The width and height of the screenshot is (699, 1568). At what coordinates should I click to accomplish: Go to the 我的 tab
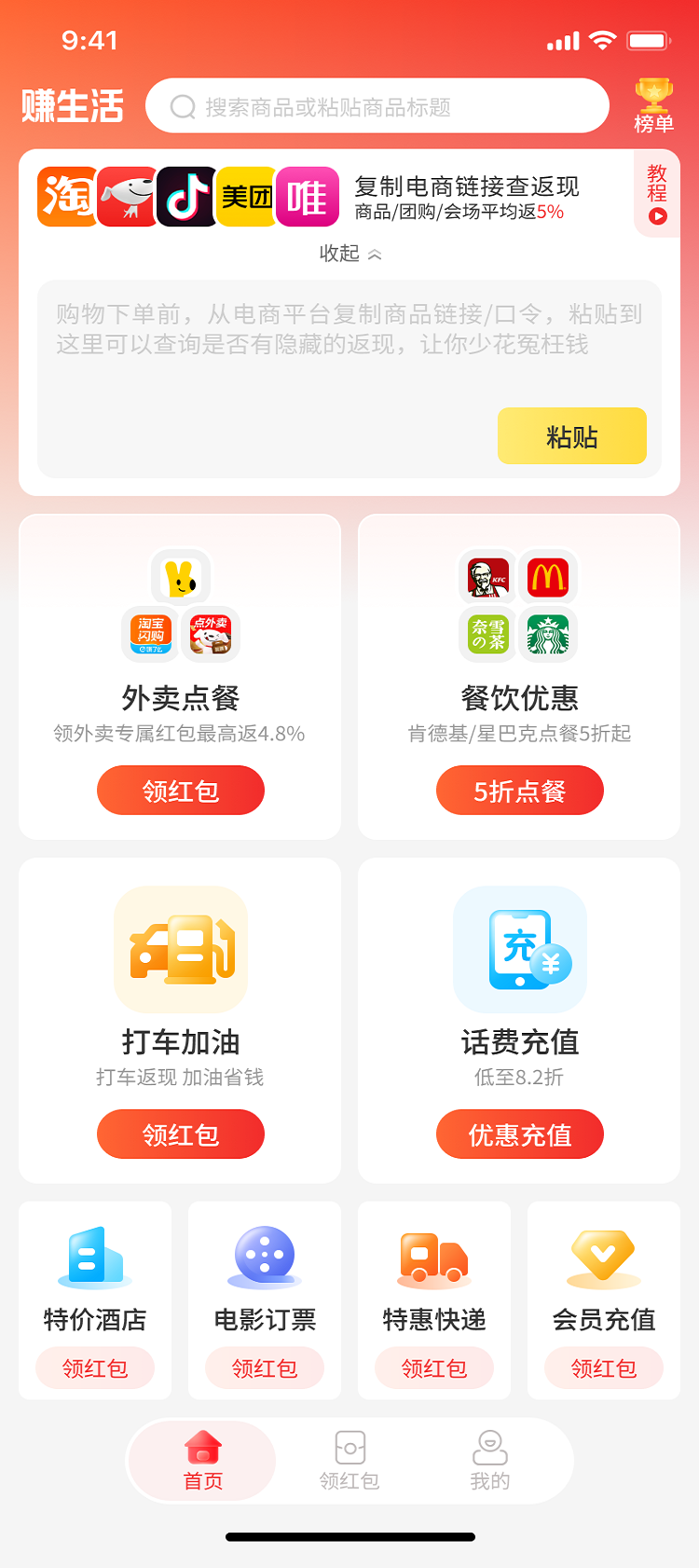coord(489,1461)
